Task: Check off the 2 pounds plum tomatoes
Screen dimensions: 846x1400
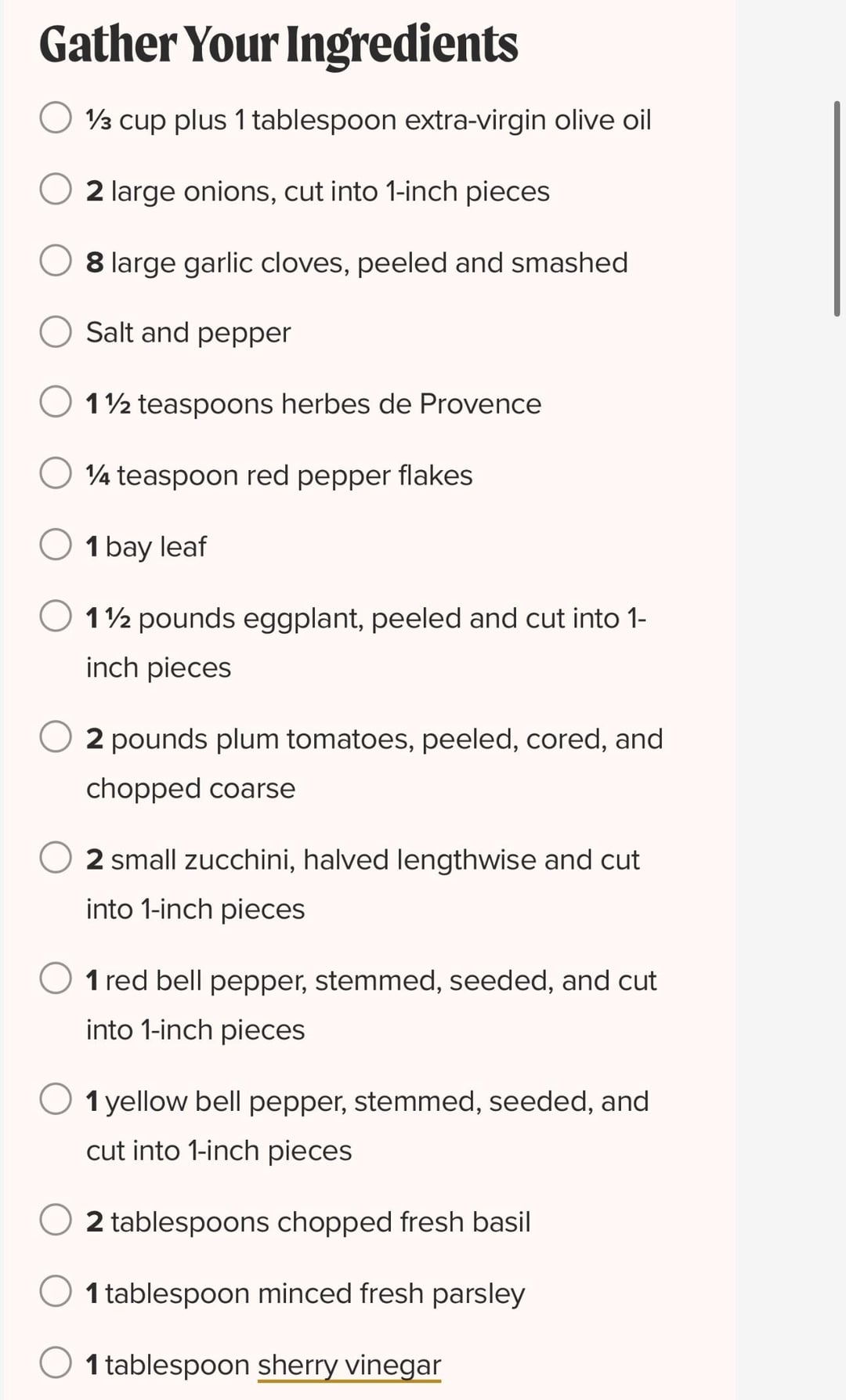Action: [x=56, y=736]
